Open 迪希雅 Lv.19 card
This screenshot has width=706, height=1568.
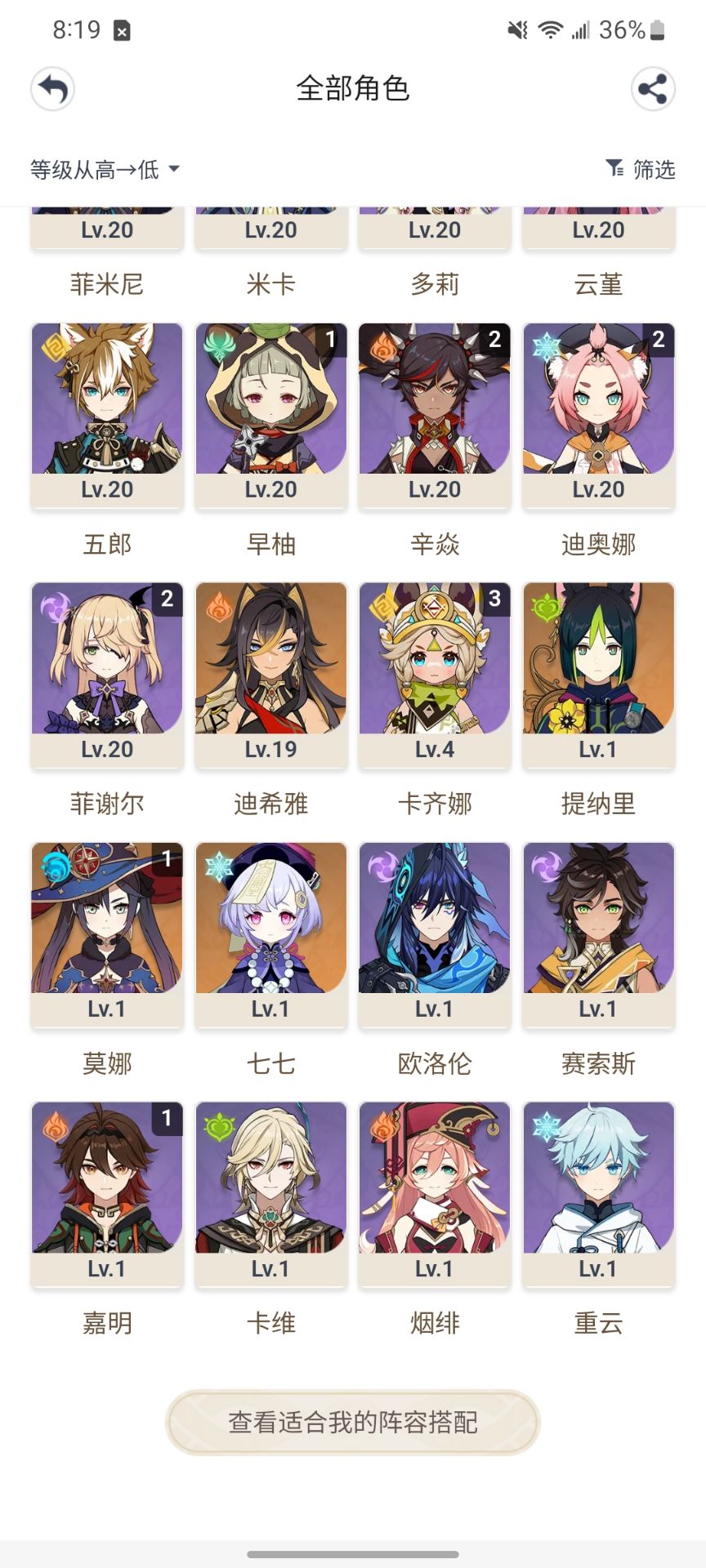(271, 676)
